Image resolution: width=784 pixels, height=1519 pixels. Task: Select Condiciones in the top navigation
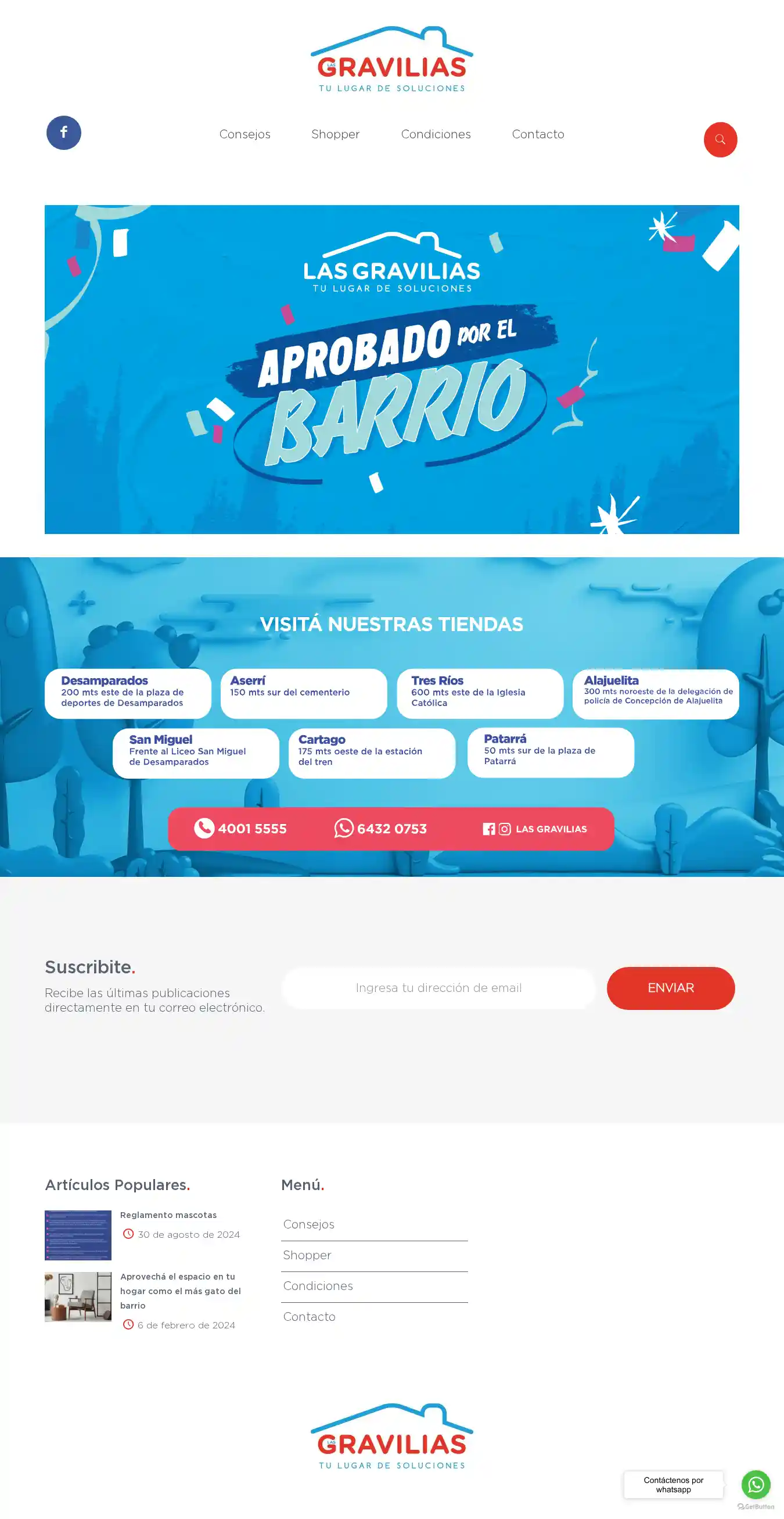click(435, 134)
